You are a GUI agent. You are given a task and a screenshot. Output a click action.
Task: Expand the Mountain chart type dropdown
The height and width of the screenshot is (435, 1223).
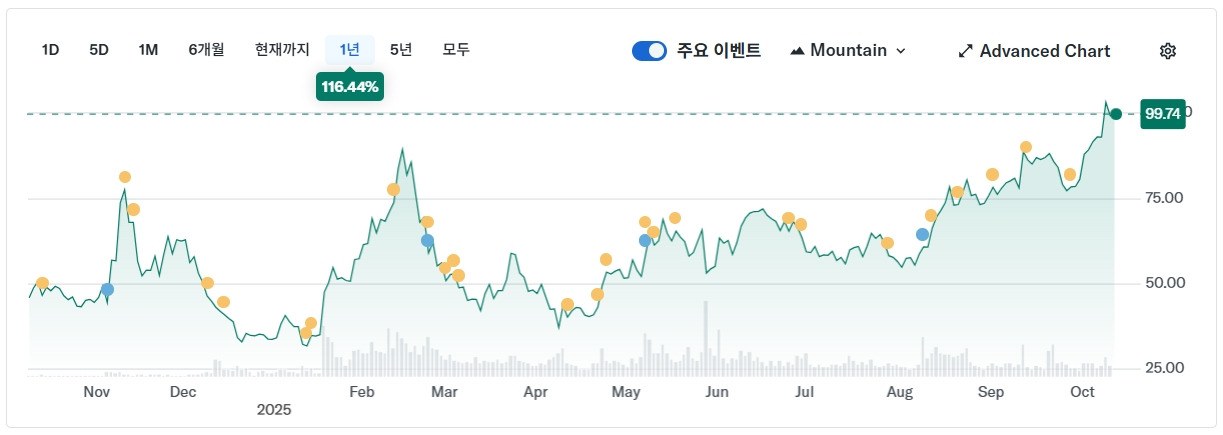click(x=848, y=51)
